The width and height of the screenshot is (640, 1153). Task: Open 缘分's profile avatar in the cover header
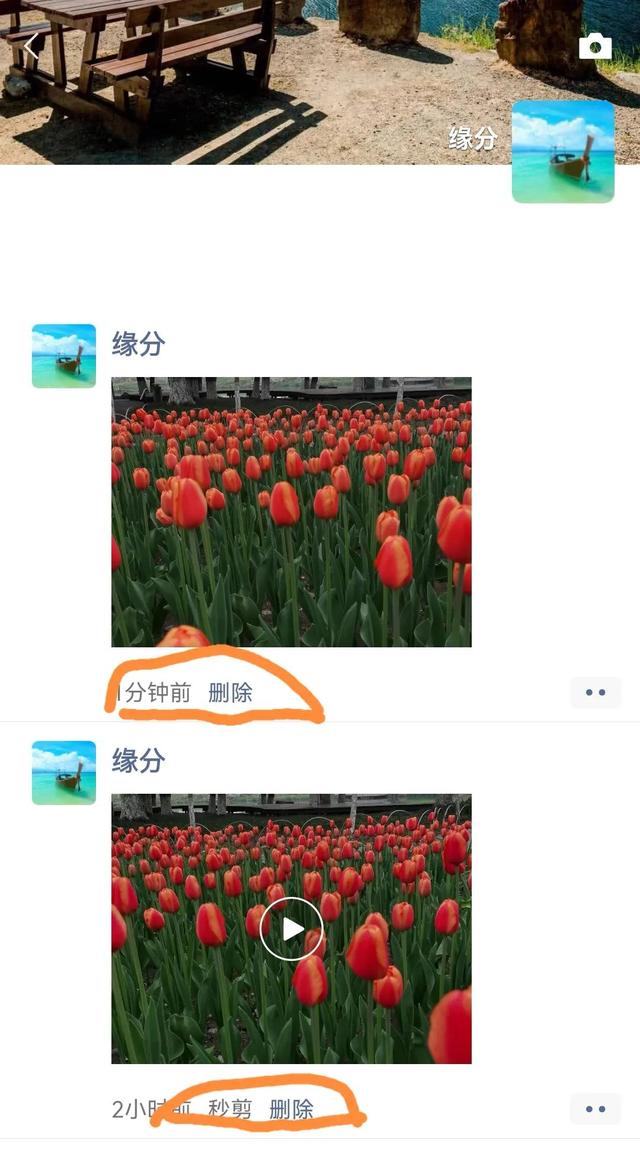click(x=563, y=151)
